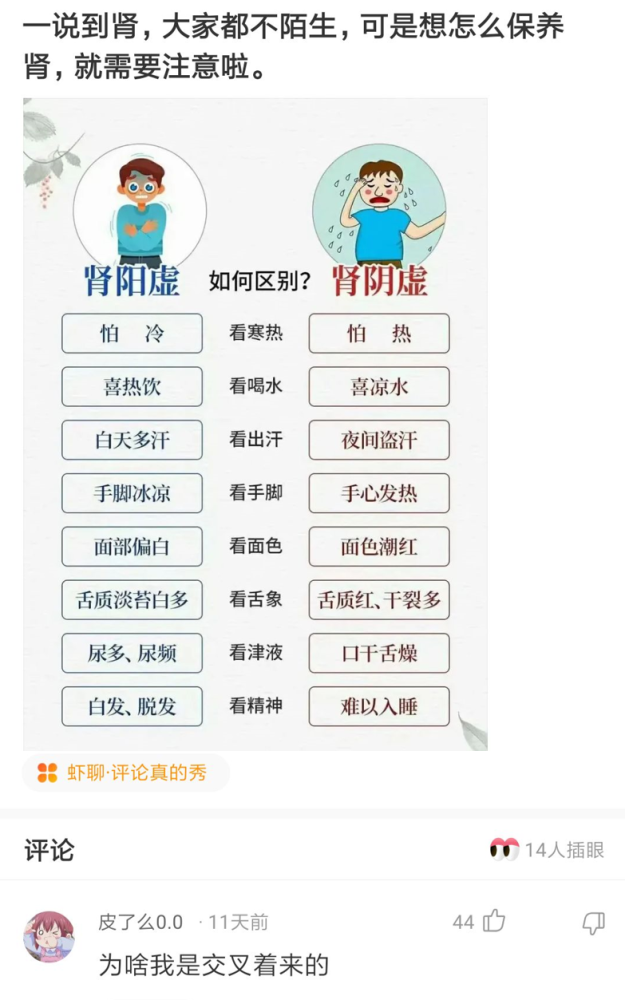The image size is (625, 1000).
Task: Open 皮了么0.0's profile avatar
Action: (48, 936)
